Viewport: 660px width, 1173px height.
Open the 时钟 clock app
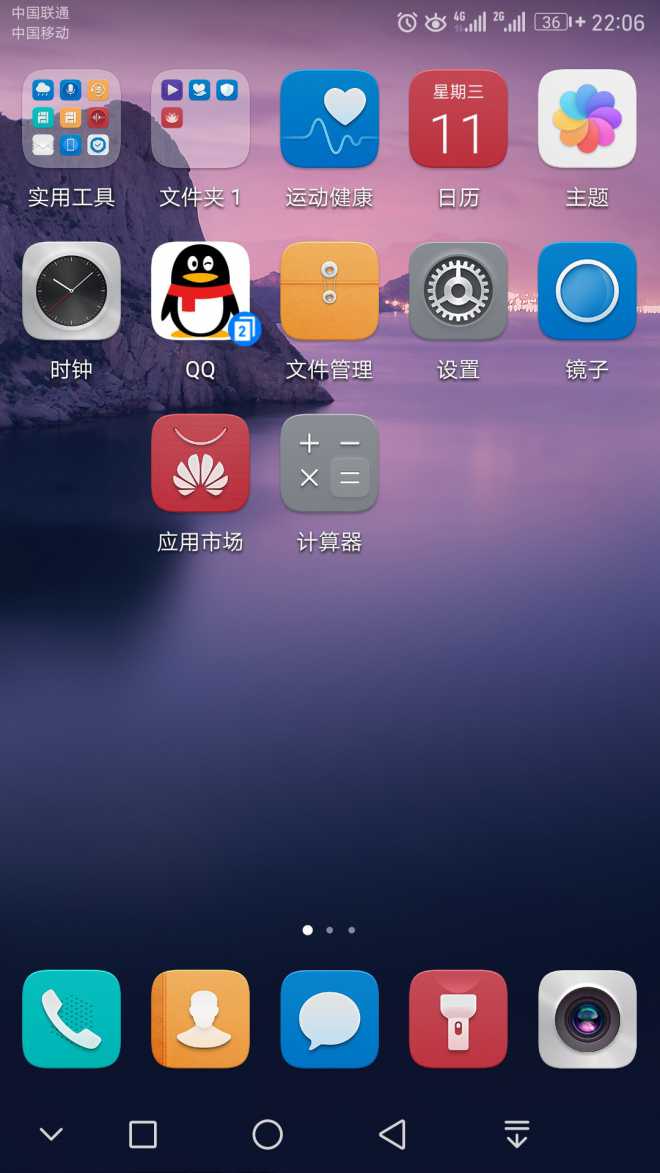pos(71,291)
